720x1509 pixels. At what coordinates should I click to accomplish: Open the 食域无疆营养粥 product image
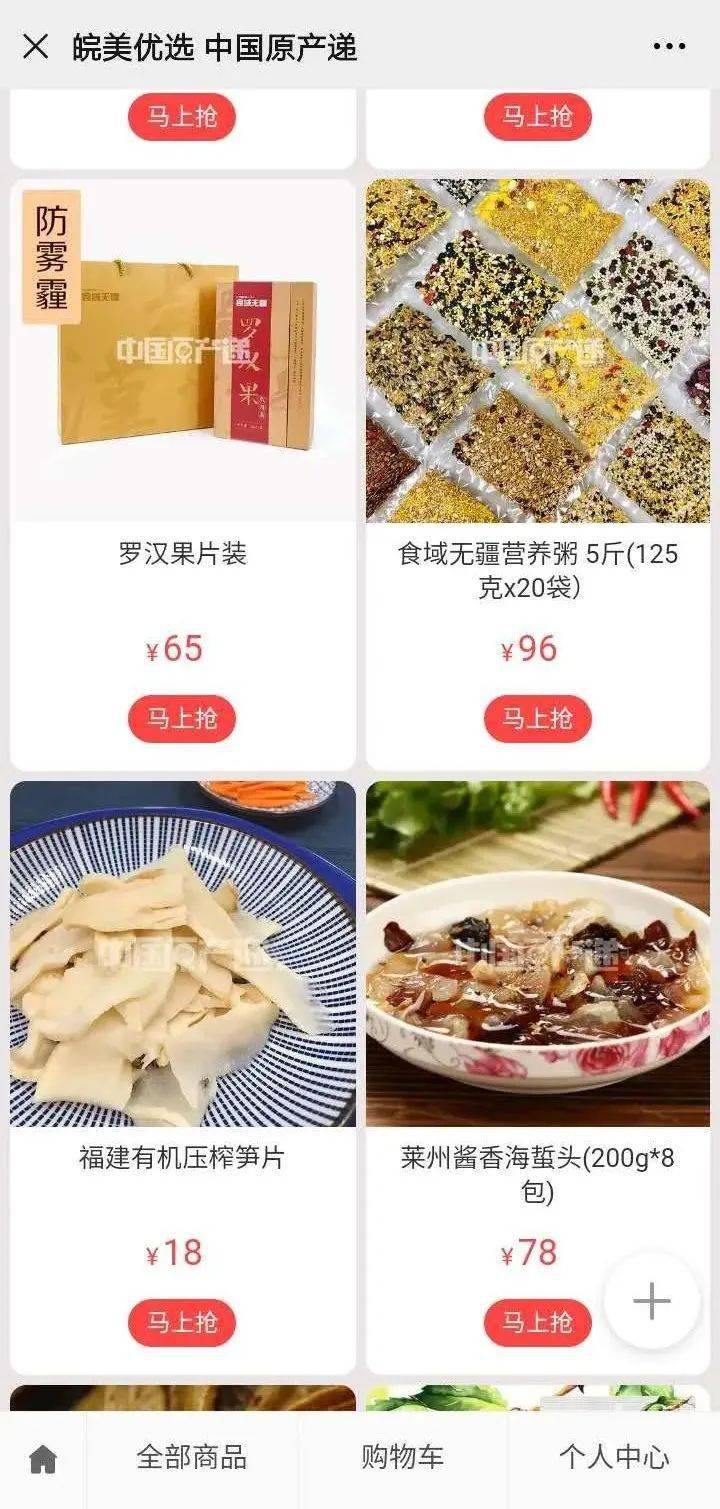tap(538, 351)
